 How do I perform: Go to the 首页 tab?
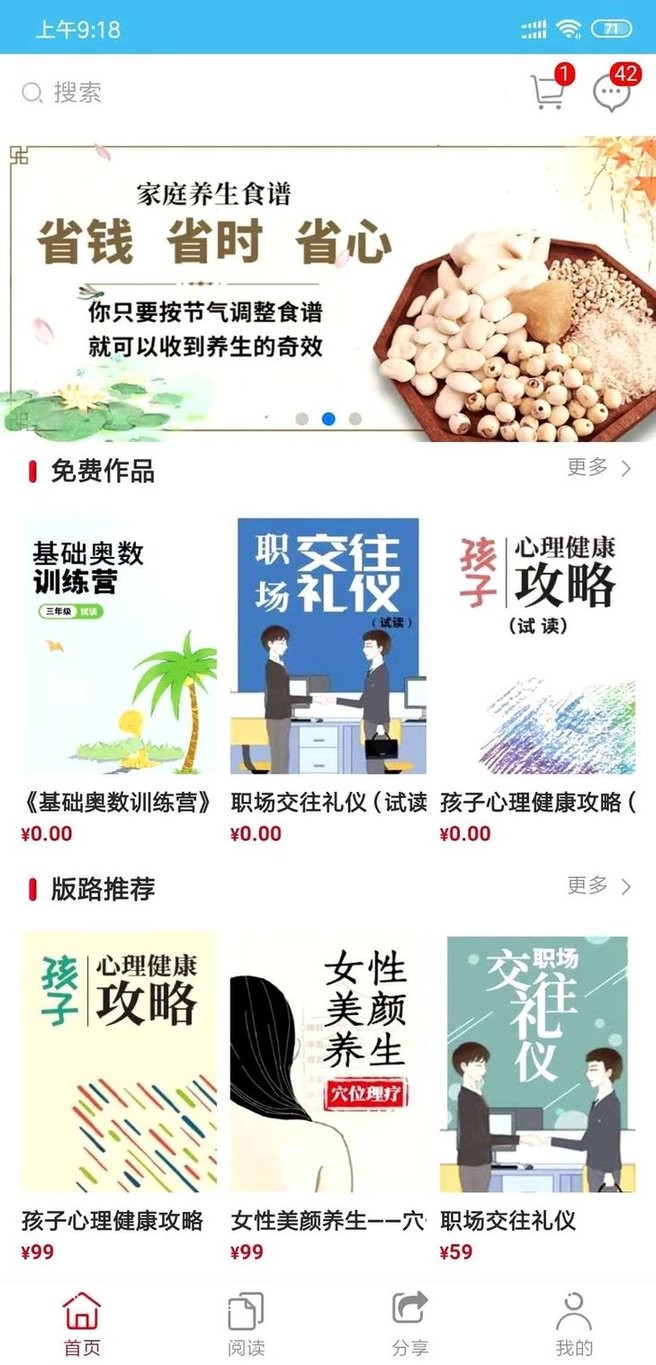[82, 1322]
